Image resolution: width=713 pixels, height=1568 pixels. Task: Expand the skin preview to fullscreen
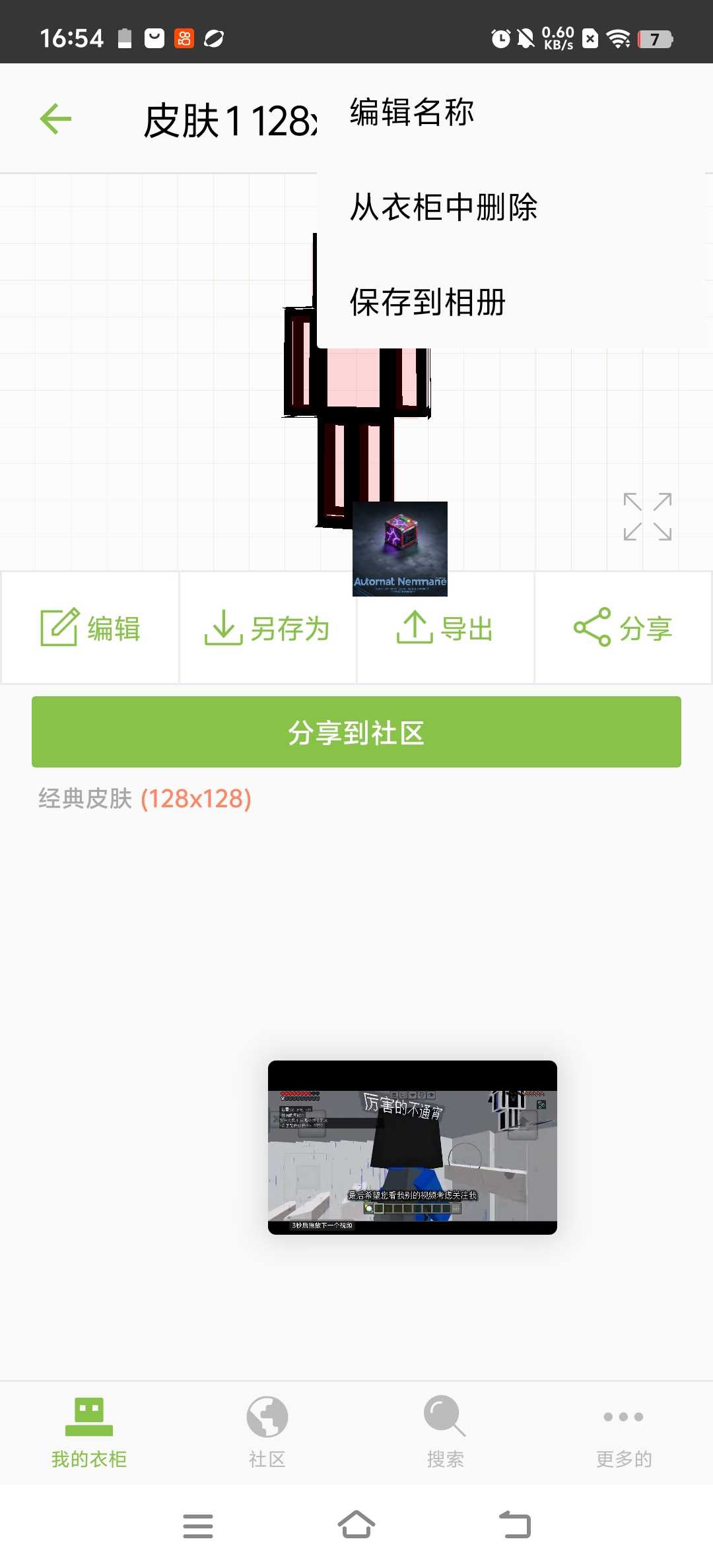pos(647,517)
